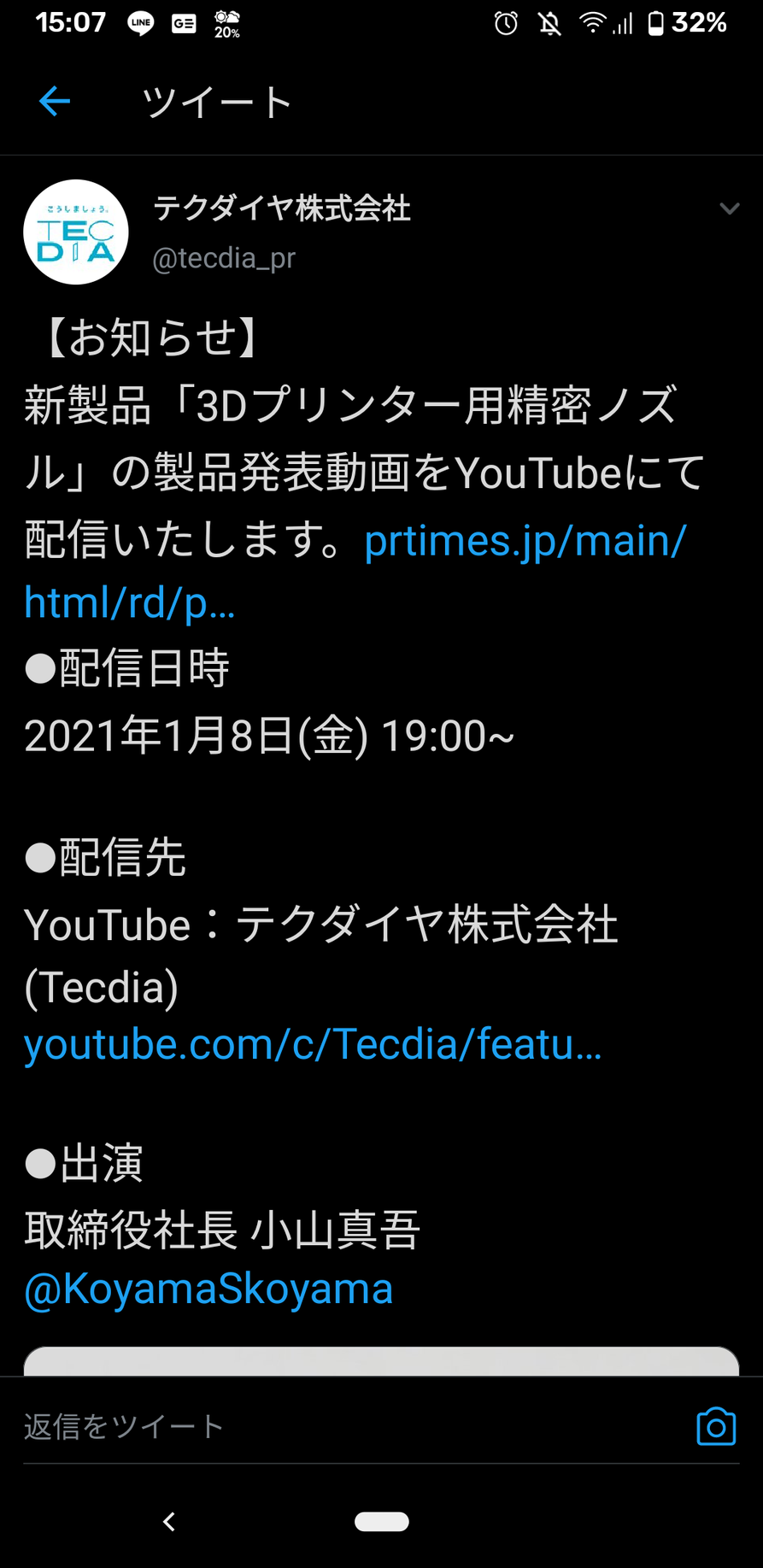Tap the system back button
763x1568 pixels.
click(169, 1522)
